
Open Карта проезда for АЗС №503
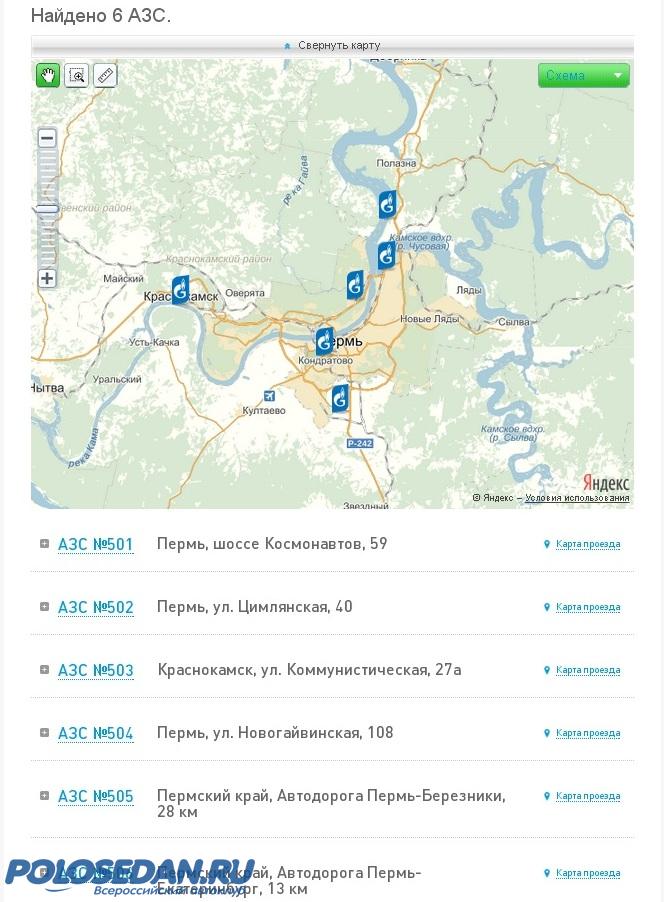pos(587,671)
